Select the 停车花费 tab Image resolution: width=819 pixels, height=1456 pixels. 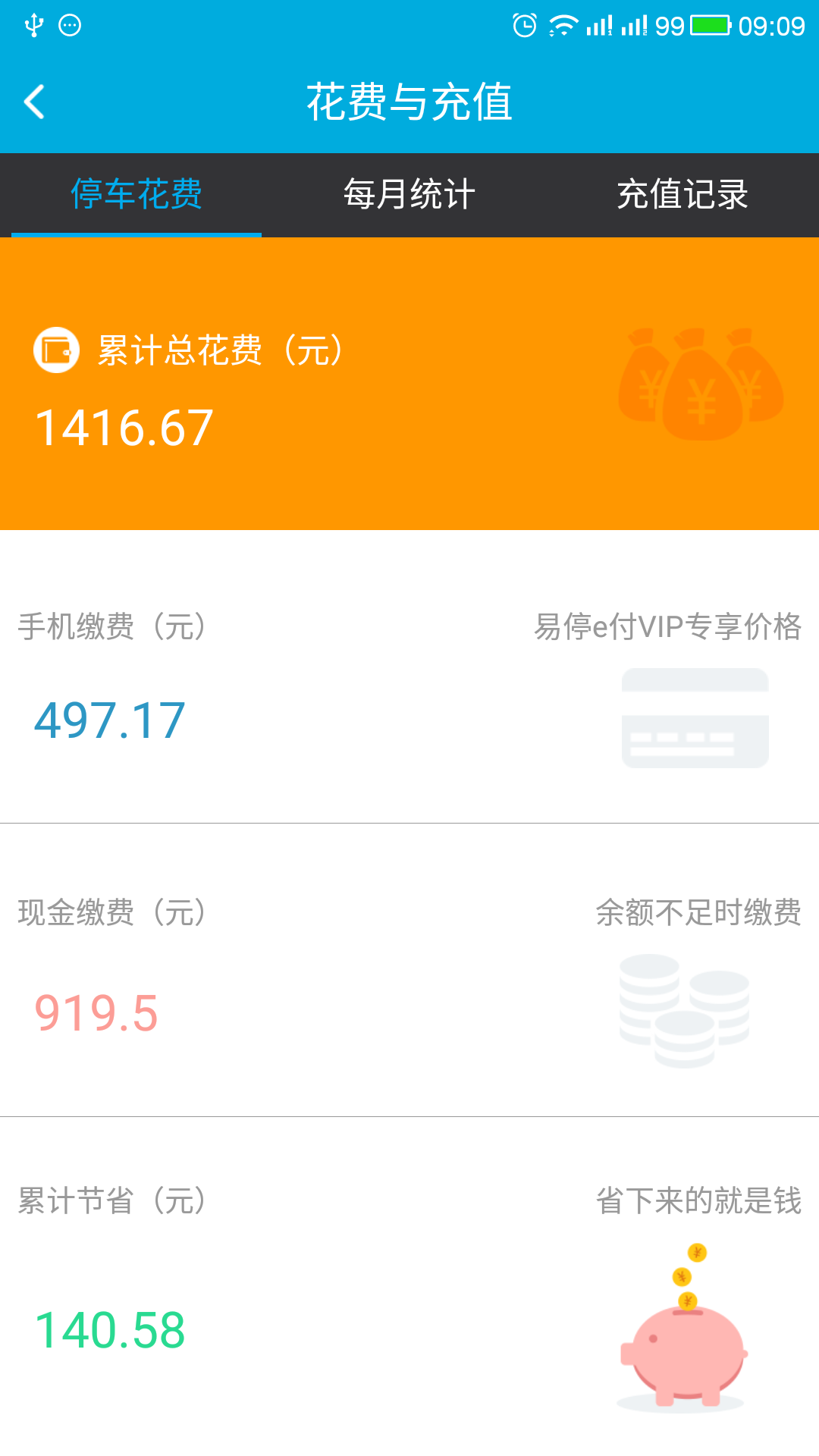point(136,195)
